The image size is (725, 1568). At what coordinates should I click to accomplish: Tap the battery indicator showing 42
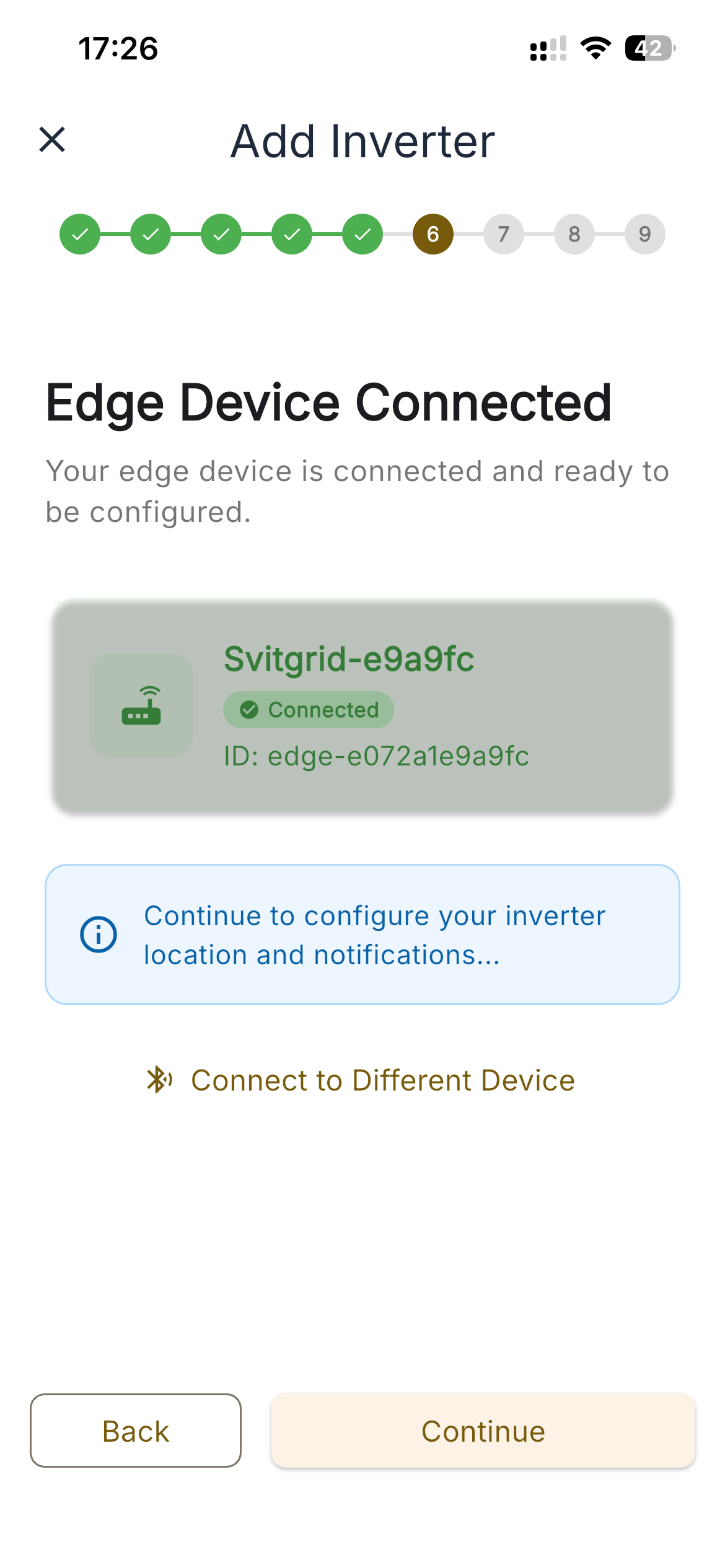coord(649,48)
